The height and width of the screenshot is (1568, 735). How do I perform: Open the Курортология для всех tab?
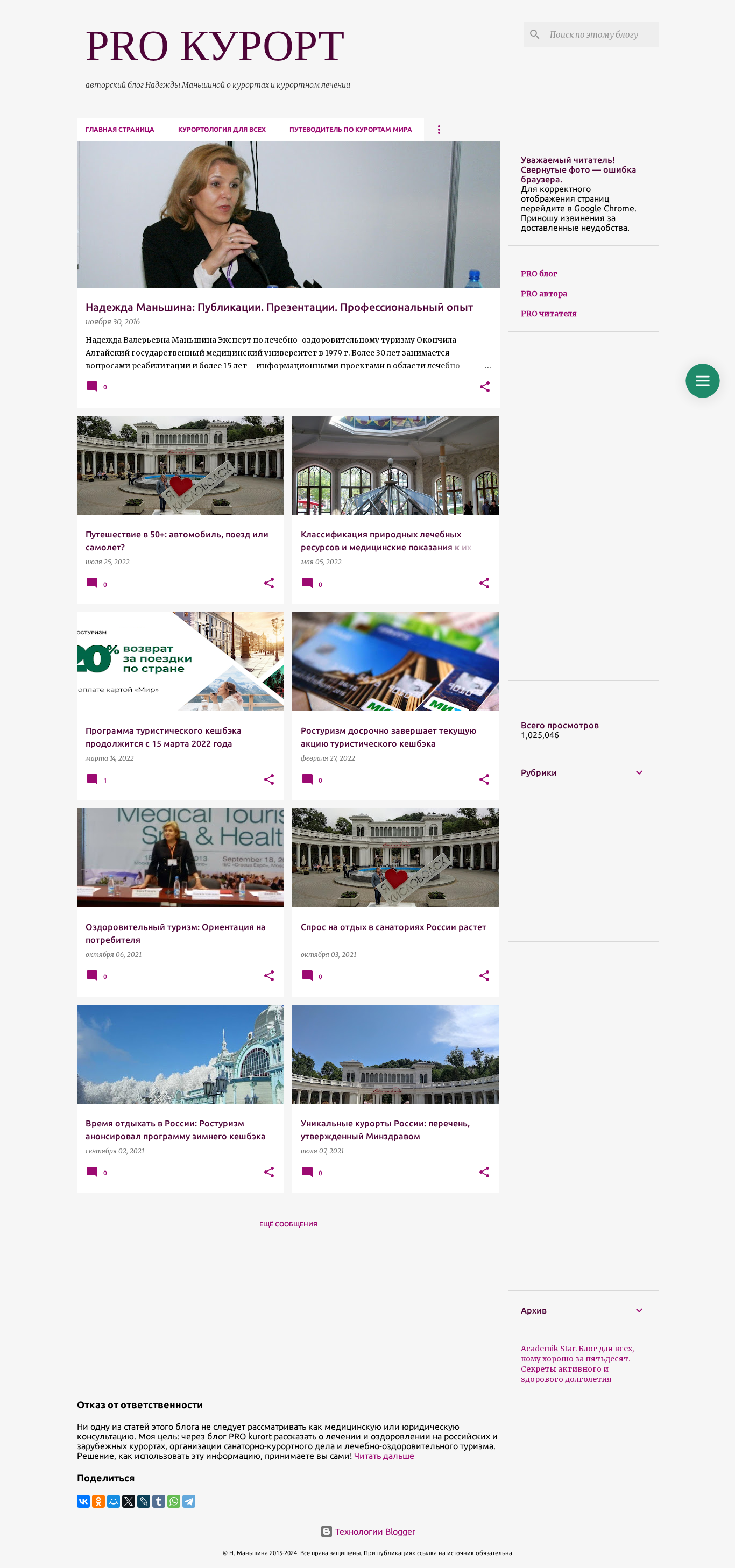[x=222, y=130]
